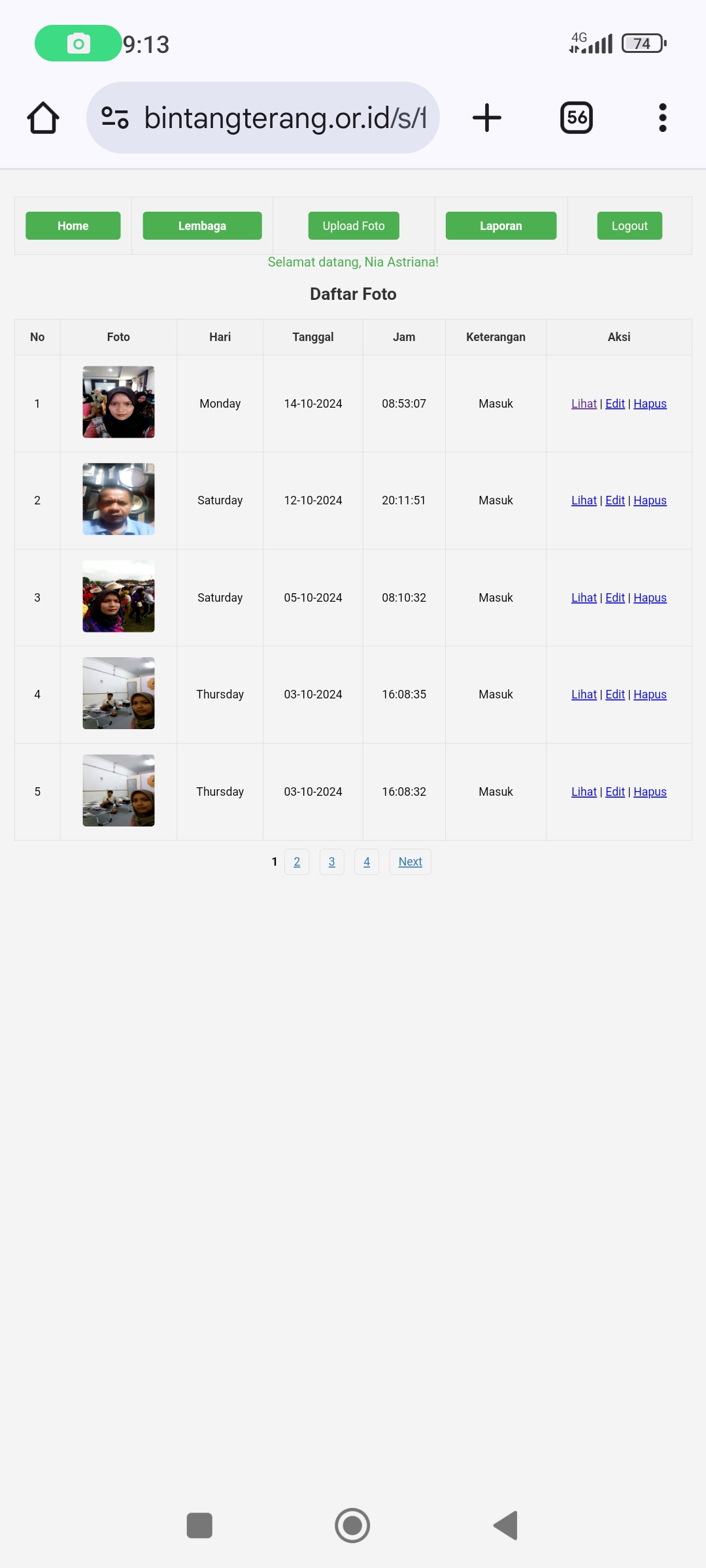Tap the Next pagination link

point(410,862)
